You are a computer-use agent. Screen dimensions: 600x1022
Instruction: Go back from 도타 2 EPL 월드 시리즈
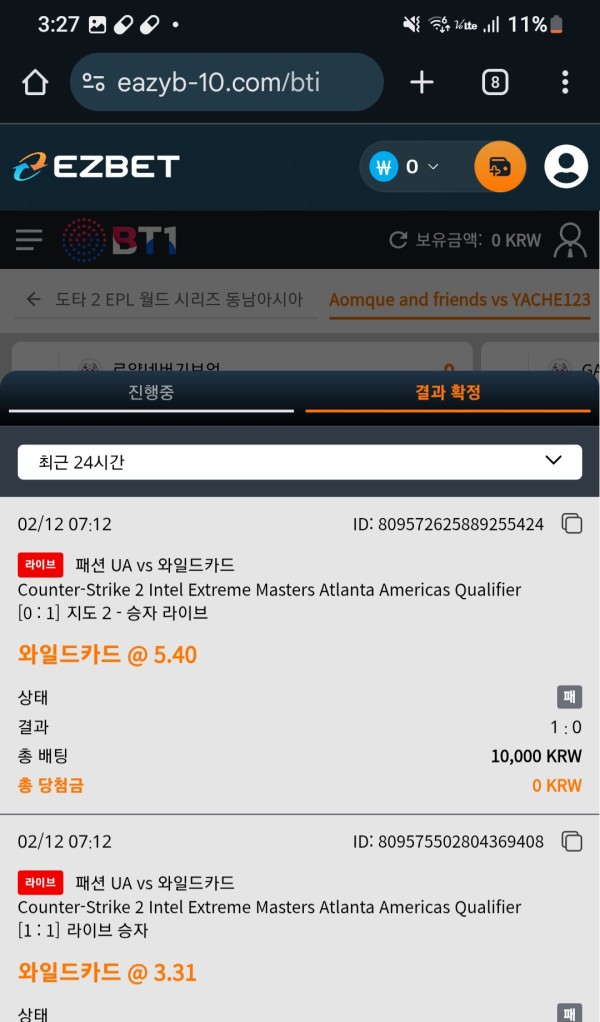coord(34,299)
